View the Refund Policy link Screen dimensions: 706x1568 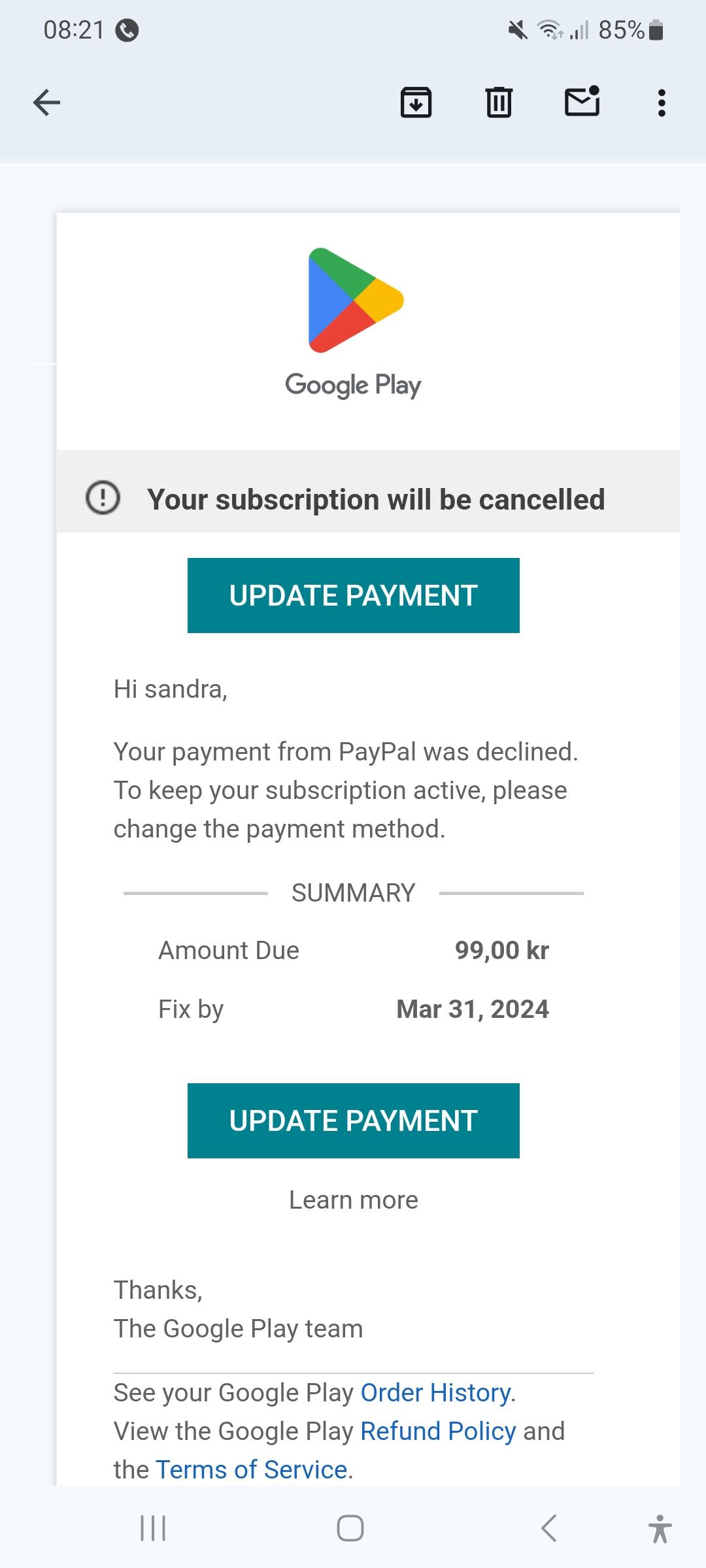pos(438,1431)
